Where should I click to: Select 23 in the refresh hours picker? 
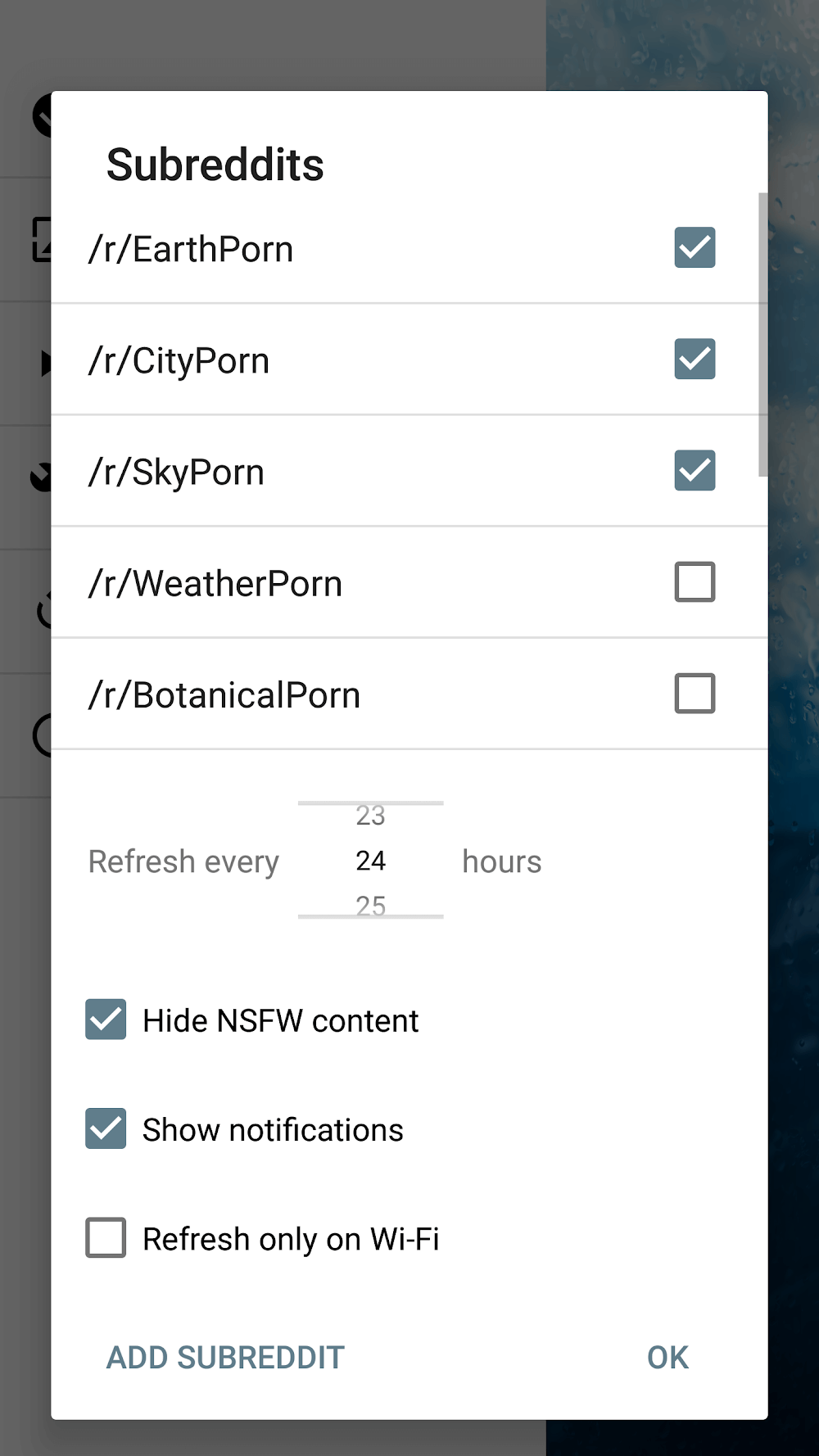(x=370, y=816)
